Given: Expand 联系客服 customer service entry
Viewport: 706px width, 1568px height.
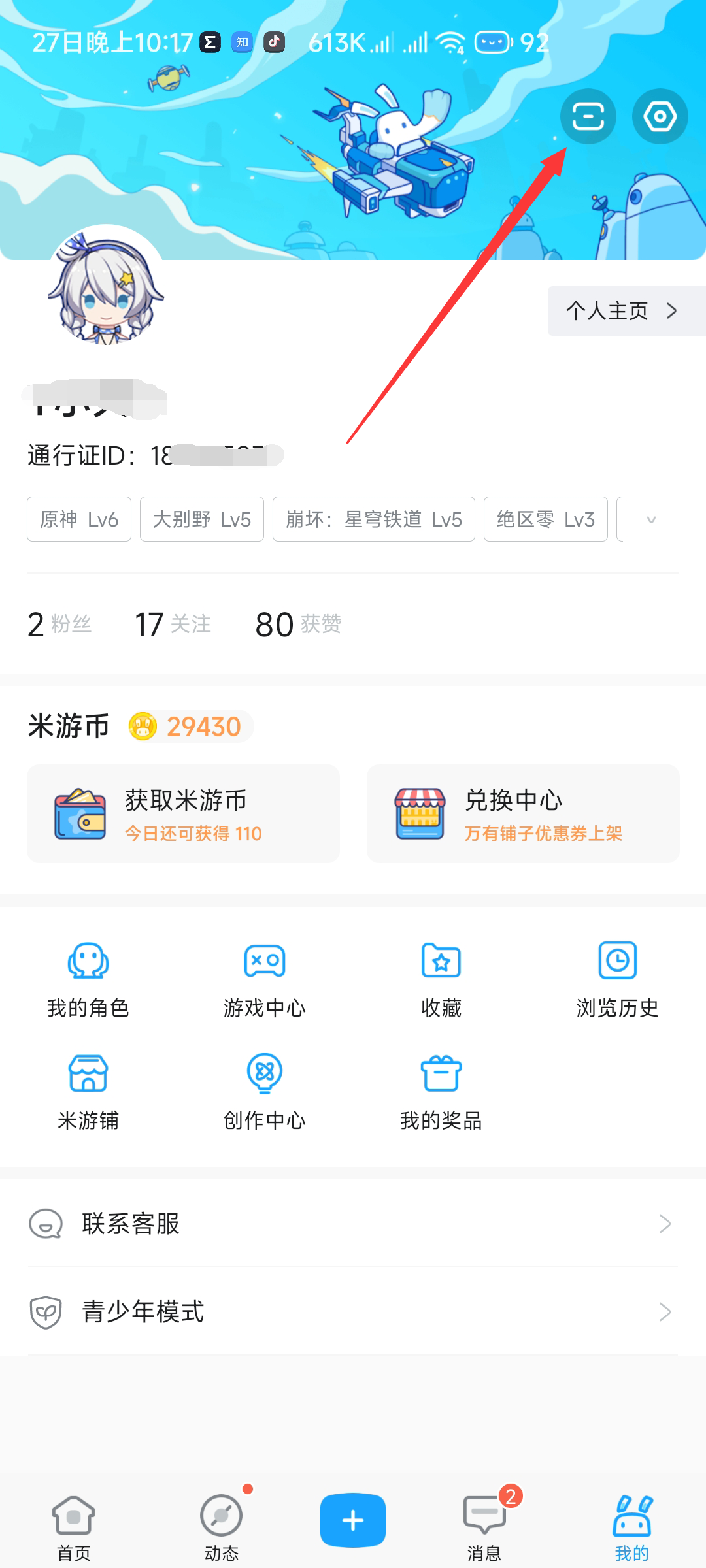Looking at the screenshot, I should [x=353, y=1224].
